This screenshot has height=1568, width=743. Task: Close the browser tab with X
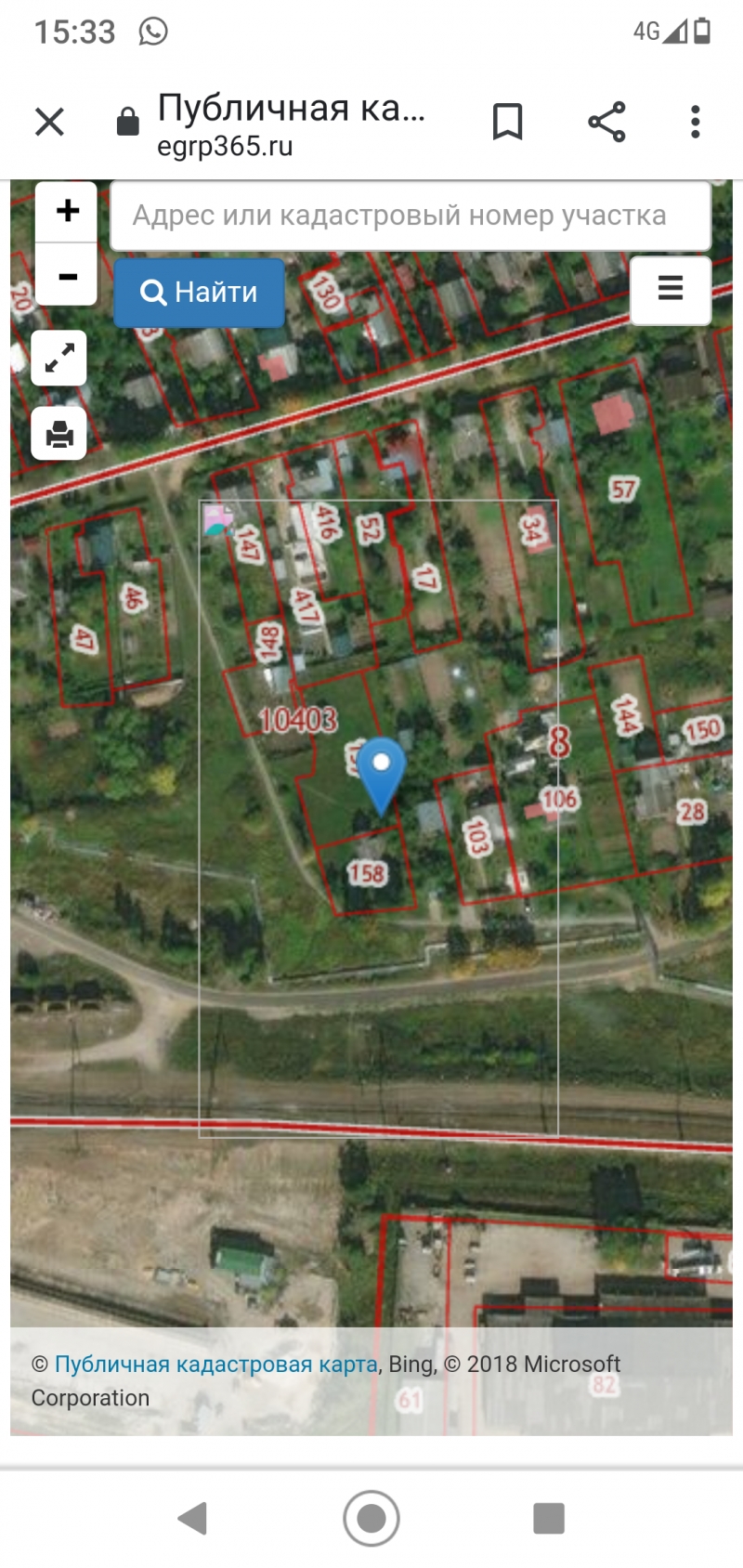coord(49,122)
